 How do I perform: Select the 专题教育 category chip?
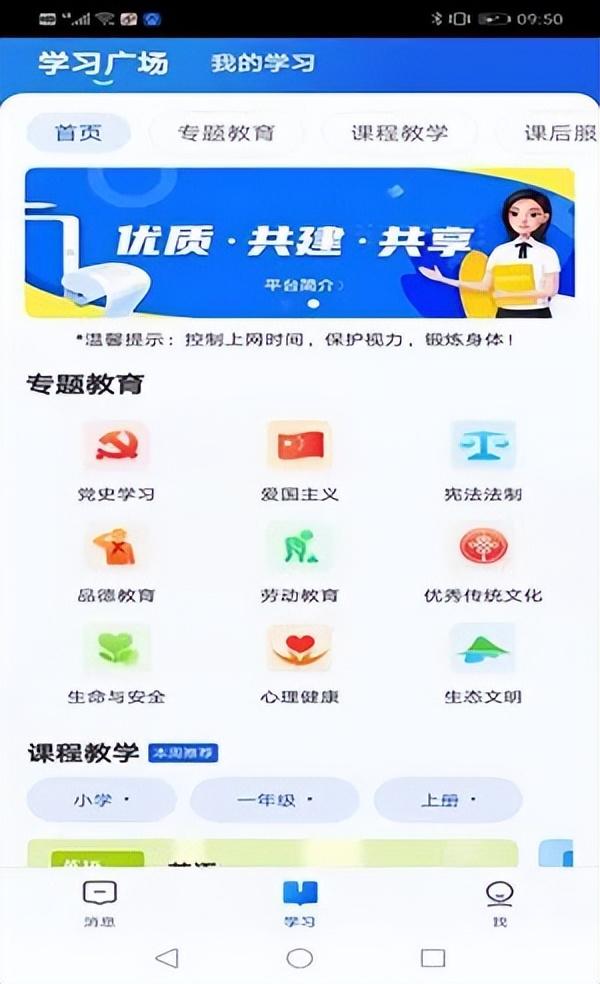[x=226, y=133]
